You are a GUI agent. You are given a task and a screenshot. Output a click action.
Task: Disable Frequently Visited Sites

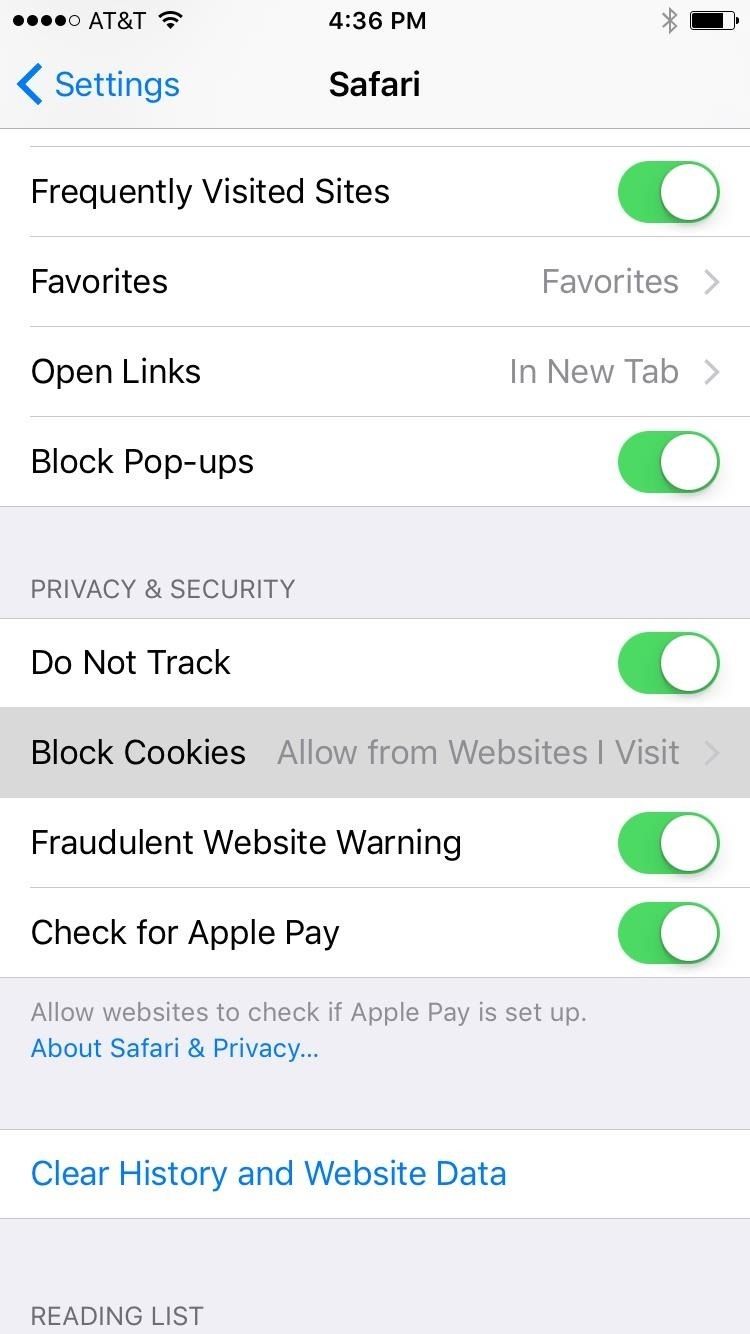pyautogui.click(x=667, y=191)
